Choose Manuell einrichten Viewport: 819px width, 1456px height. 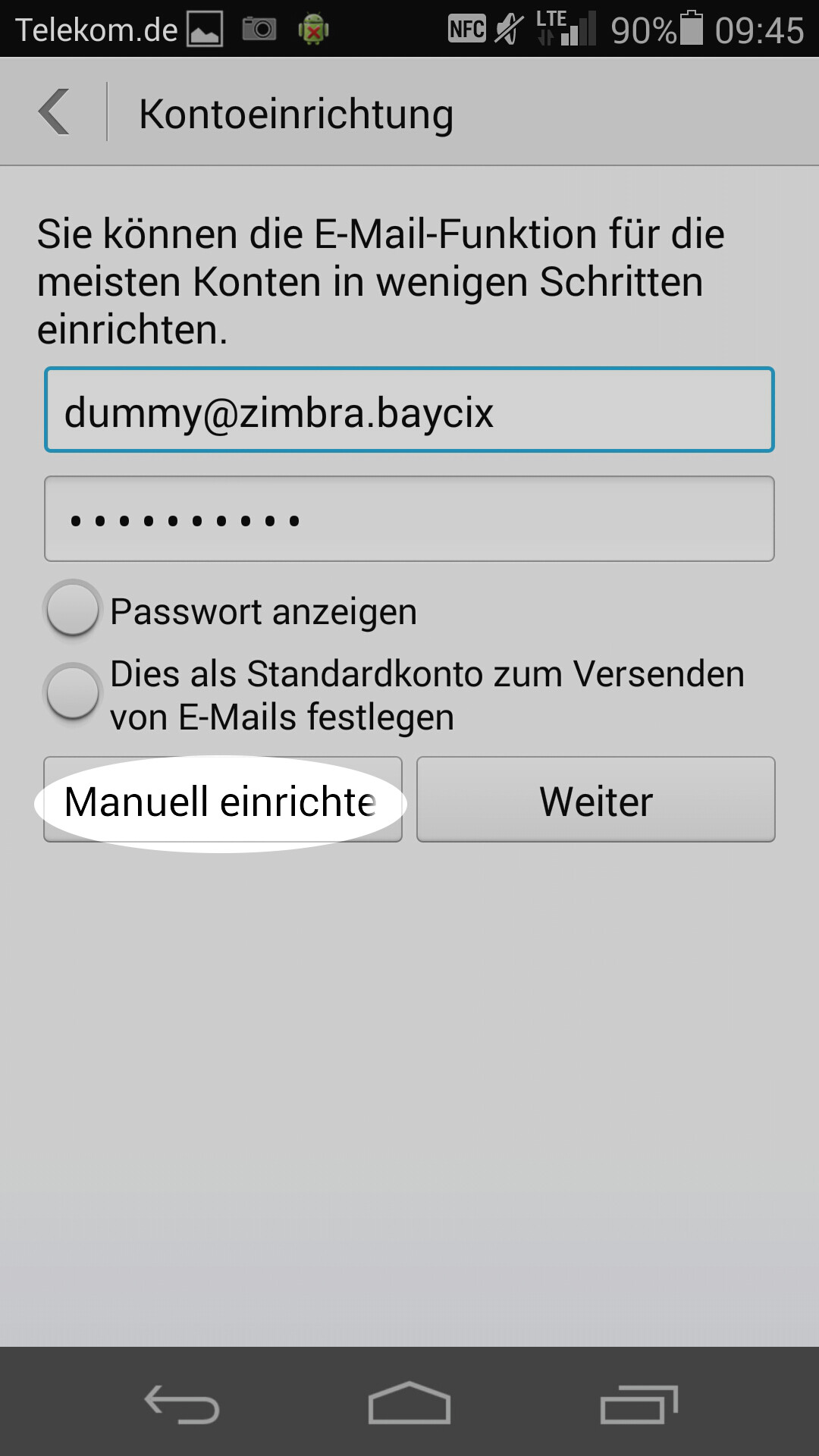pos(222,800)
